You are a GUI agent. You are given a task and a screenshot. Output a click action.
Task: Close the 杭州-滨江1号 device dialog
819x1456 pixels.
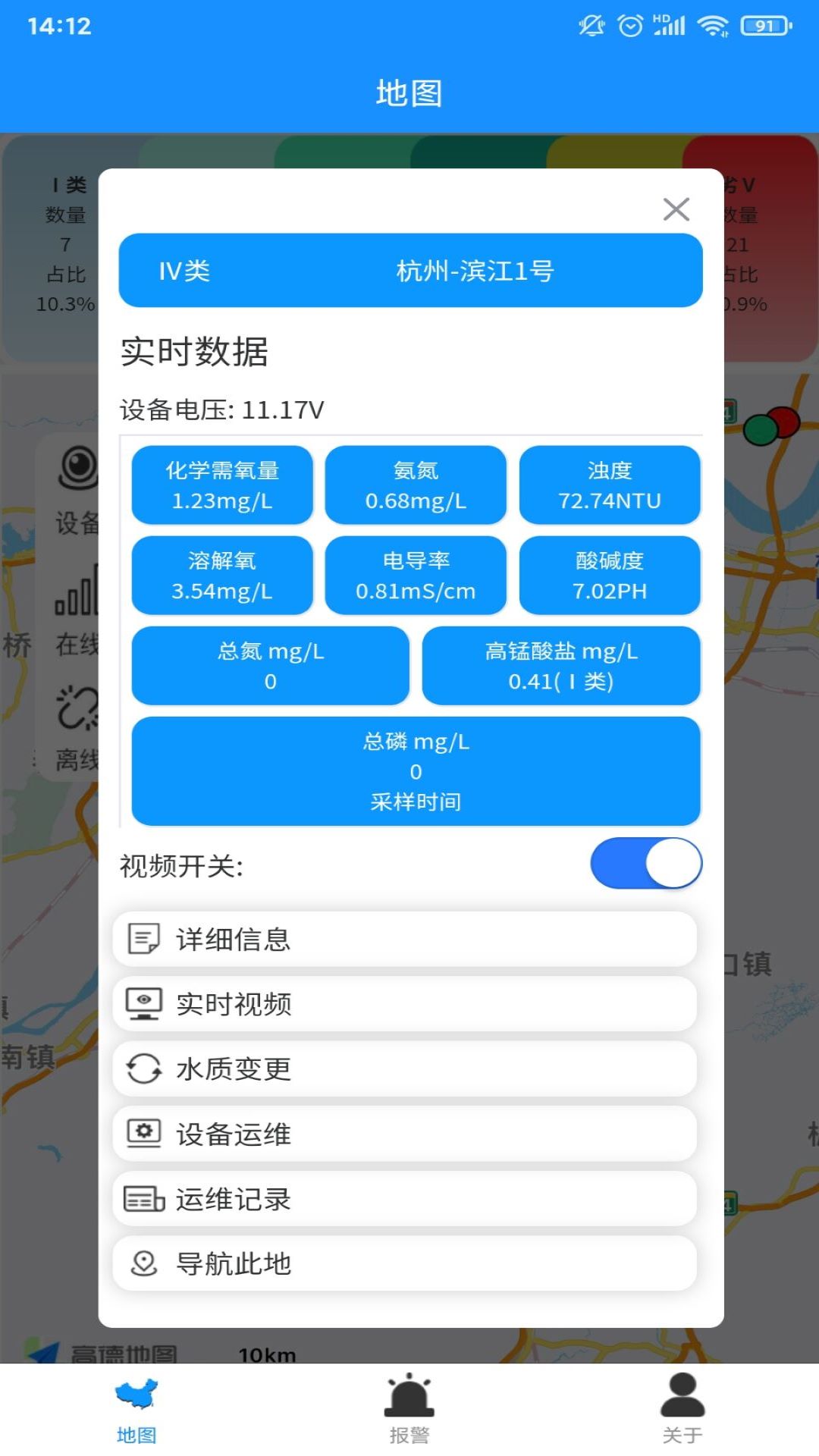click(x=676, y=209)
